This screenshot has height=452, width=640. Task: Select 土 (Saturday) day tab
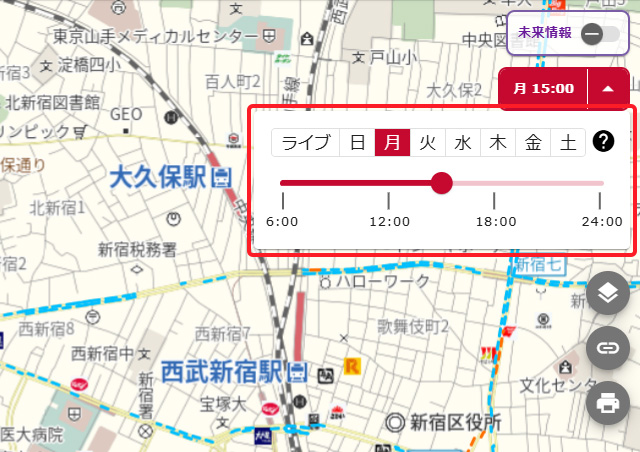[x=567, y=142]
